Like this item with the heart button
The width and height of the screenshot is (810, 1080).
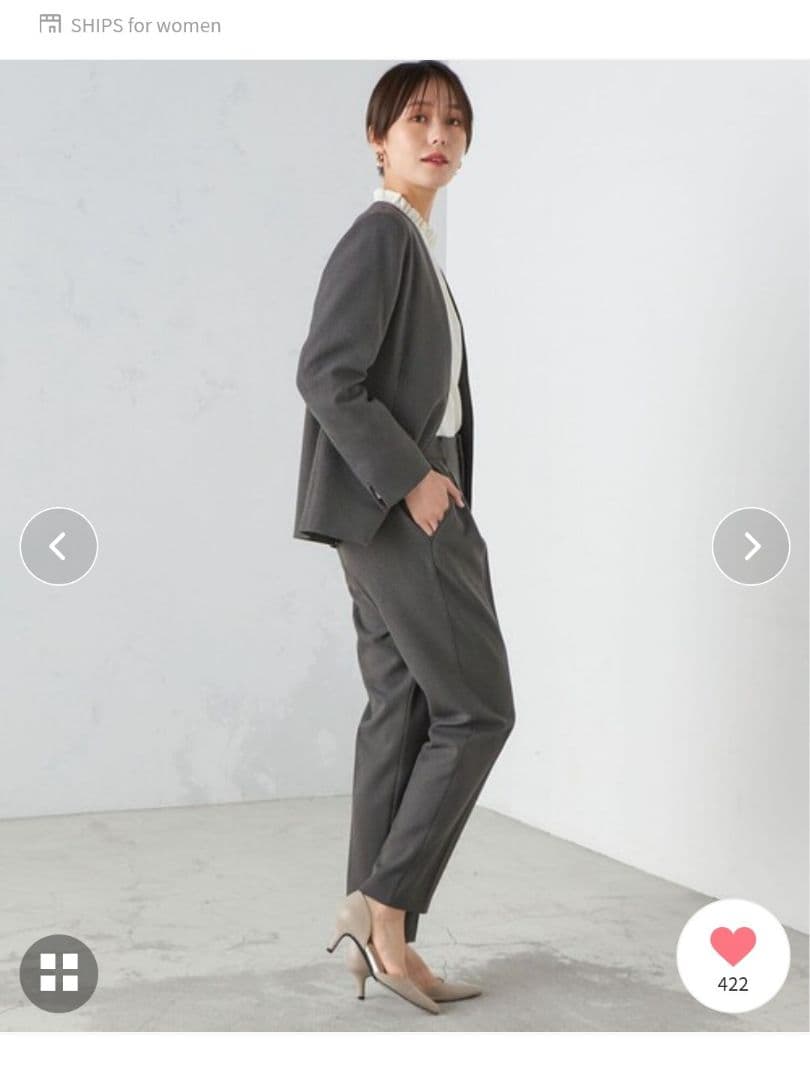click(733, 955)
